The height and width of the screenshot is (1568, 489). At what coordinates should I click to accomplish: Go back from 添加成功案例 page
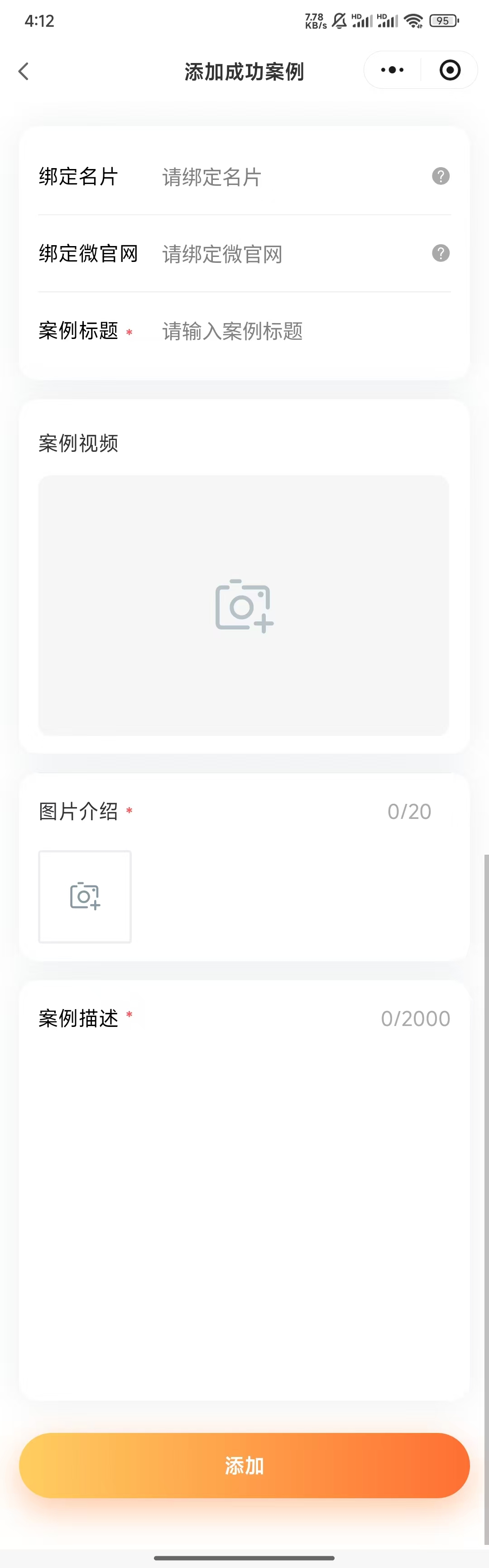coord(24,71)
